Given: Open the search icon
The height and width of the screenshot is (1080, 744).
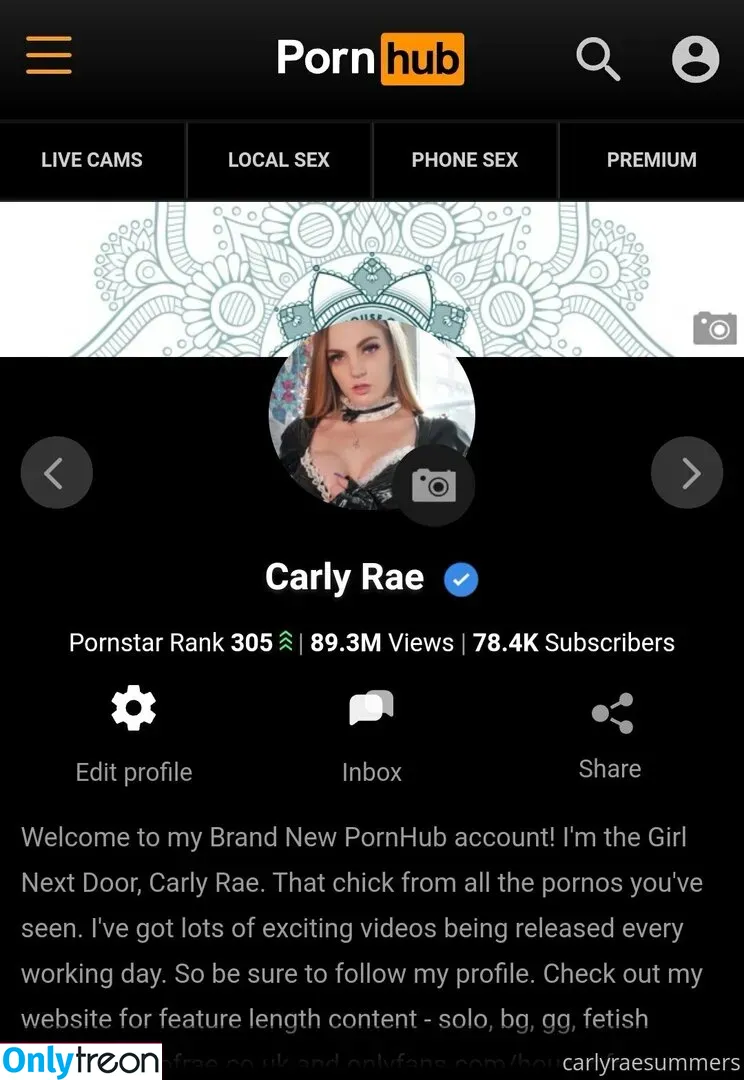Looking at the screenshot, I should (598, 58).
